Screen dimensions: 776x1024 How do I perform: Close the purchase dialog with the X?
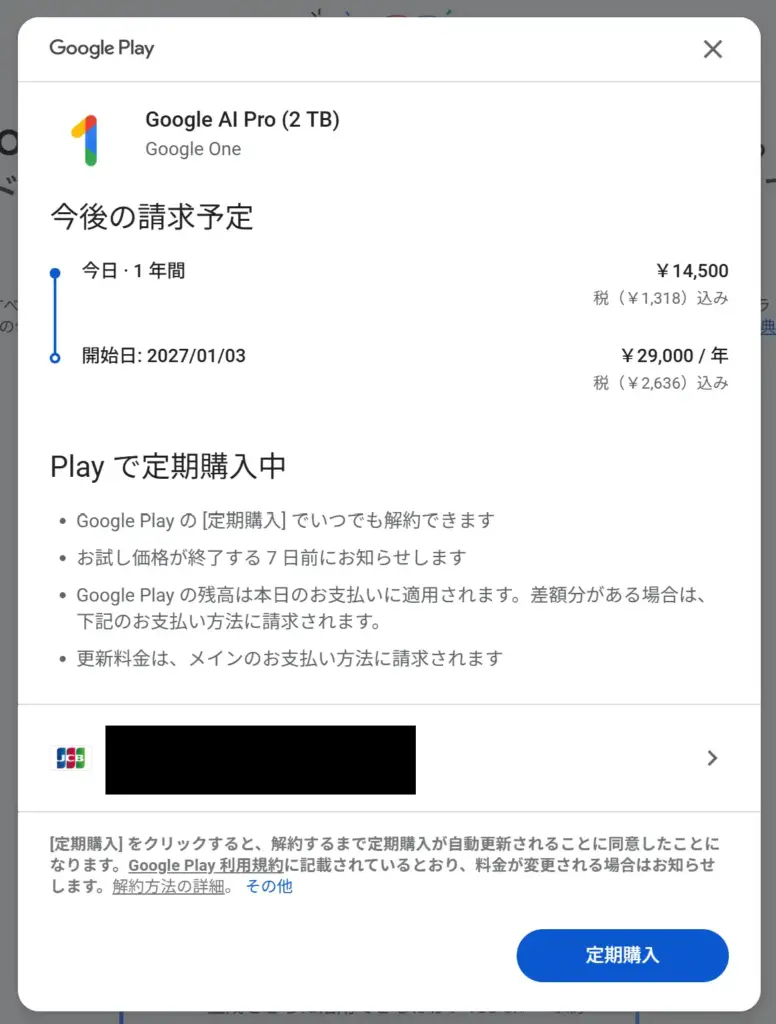(713, 48)
